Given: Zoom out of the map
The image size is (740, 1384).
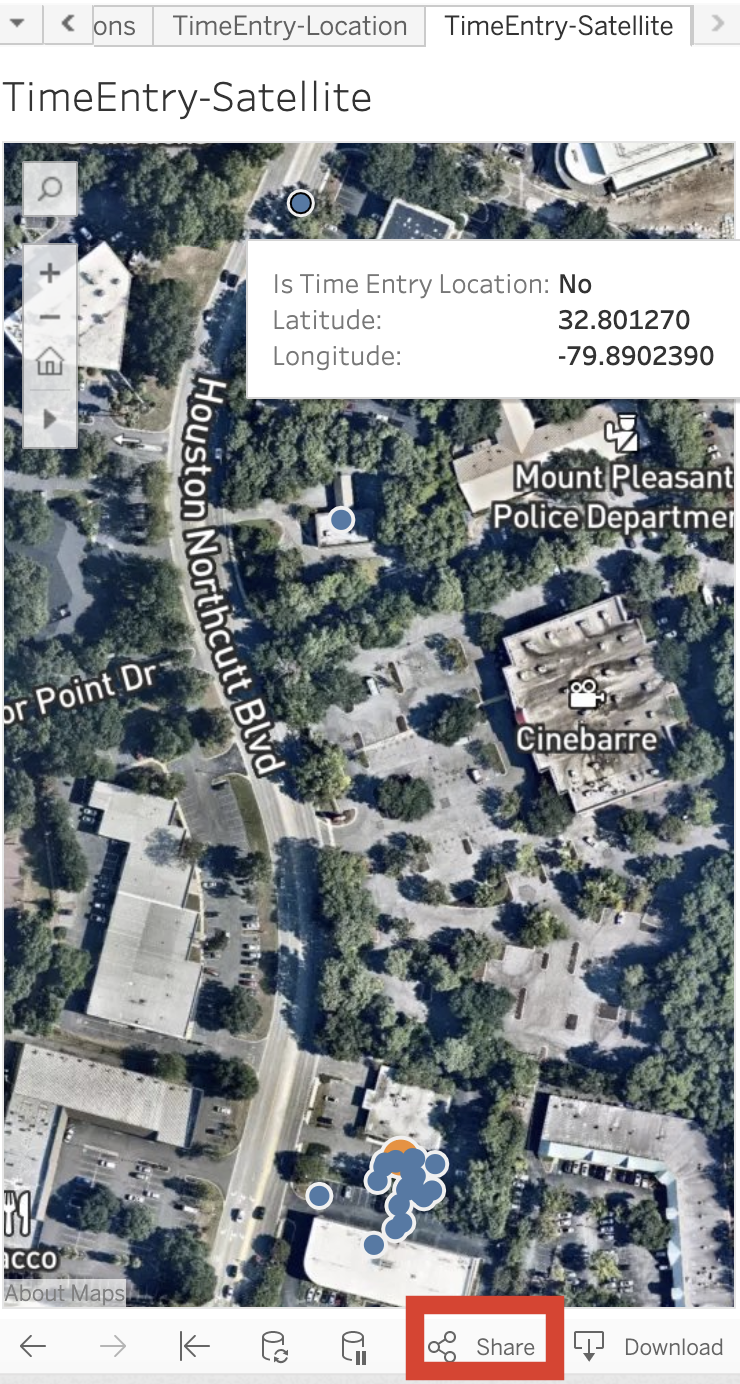Looking at the screenshot, I should 50,318.
